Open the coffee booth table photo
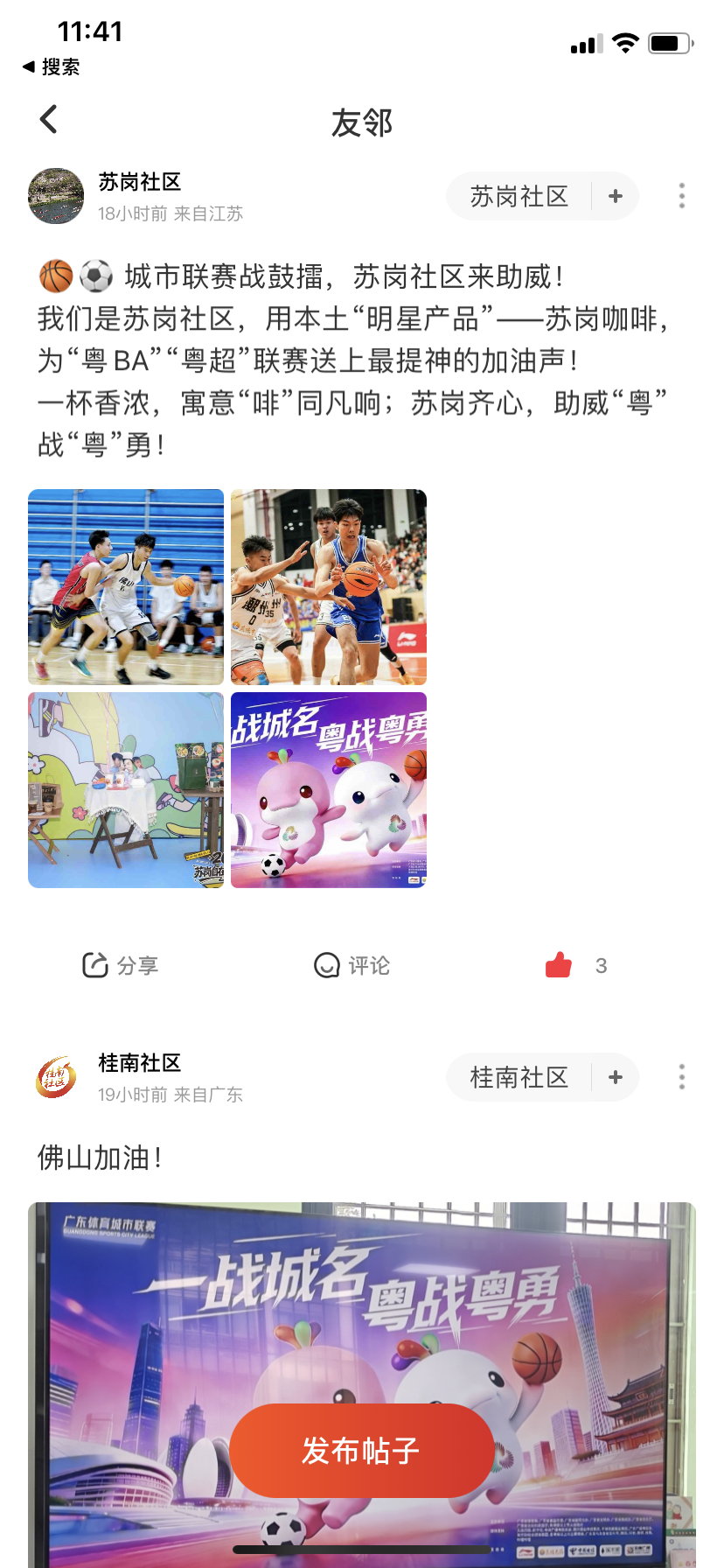This screenshot has height=1568, width=724. [126, 790]
